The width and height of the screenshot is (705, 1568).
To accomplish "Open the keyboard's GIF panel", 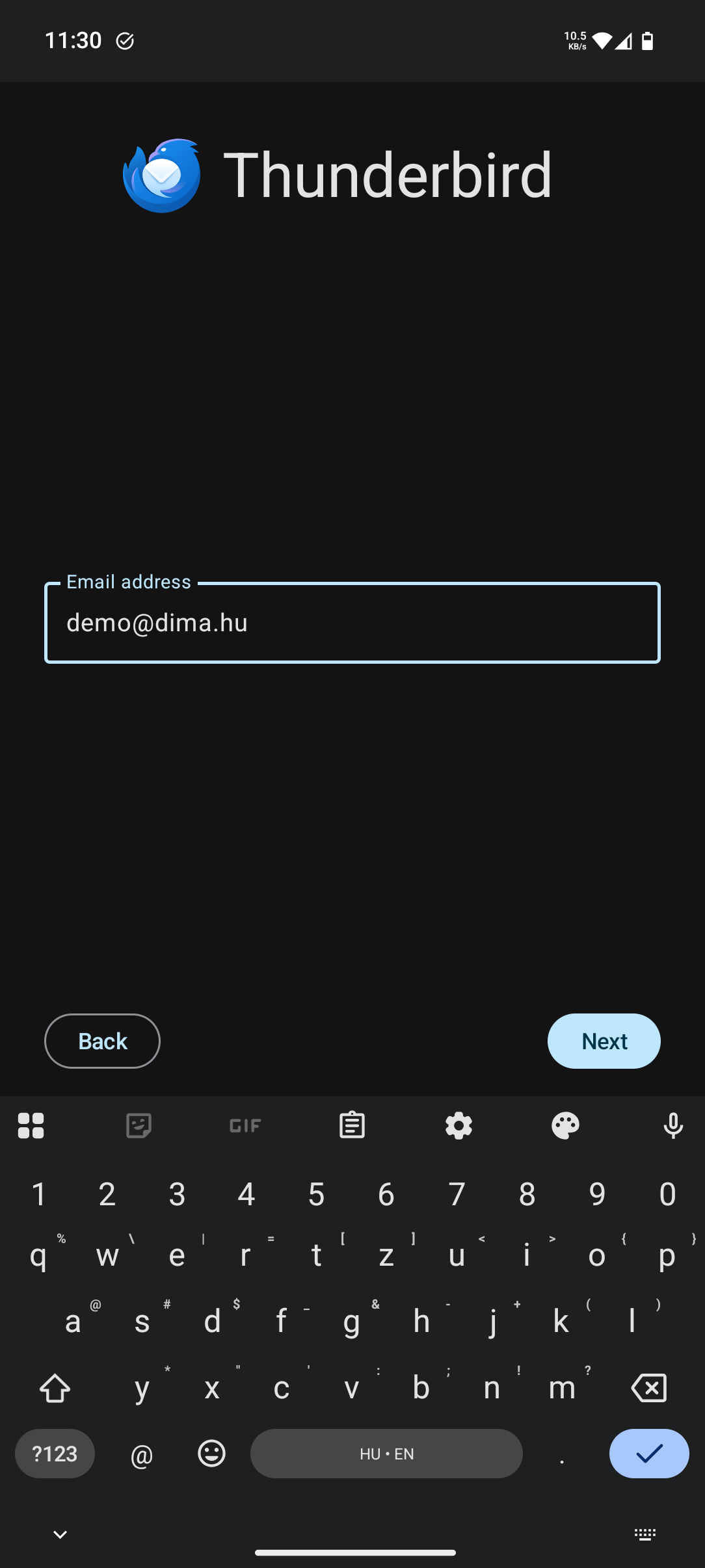I will click(245, 1125).
